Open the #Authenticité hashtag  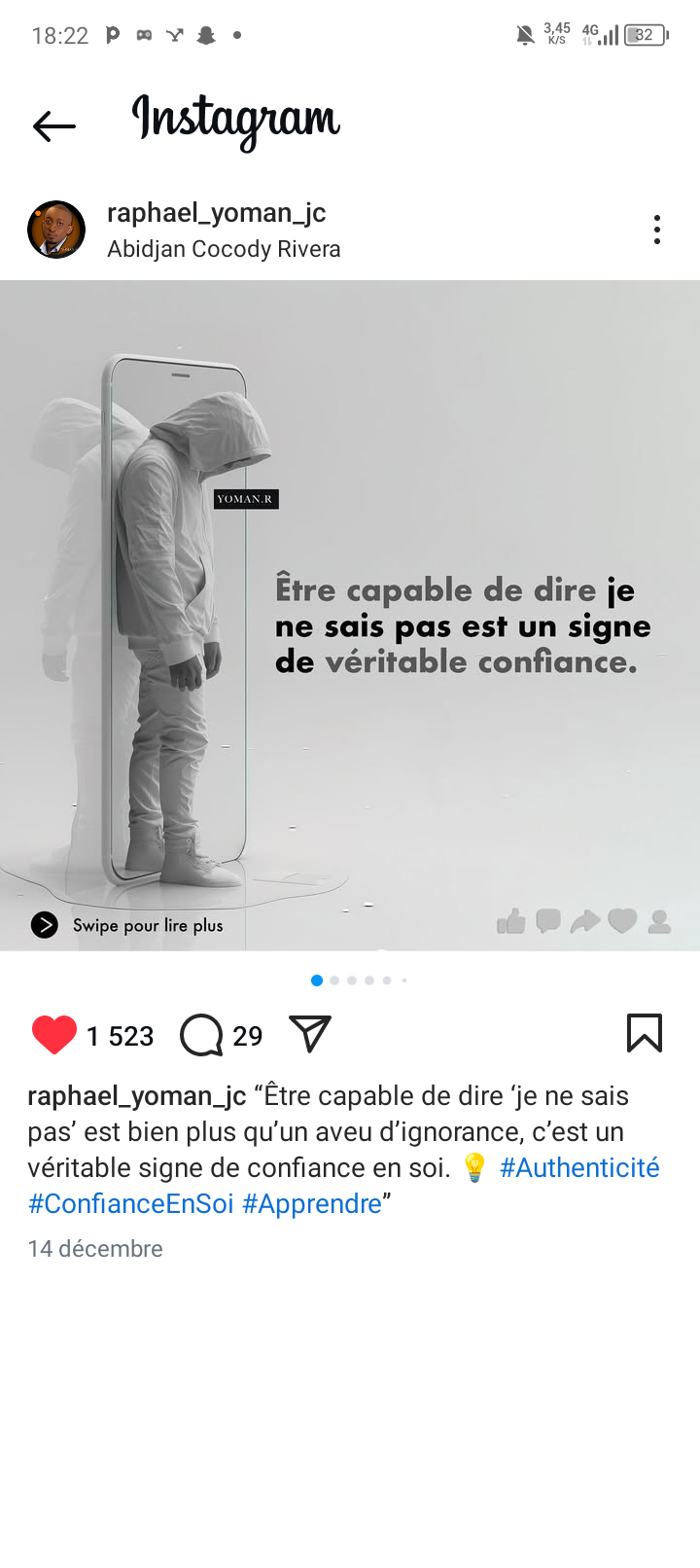pyautogui.click(x=579, y=1167)
